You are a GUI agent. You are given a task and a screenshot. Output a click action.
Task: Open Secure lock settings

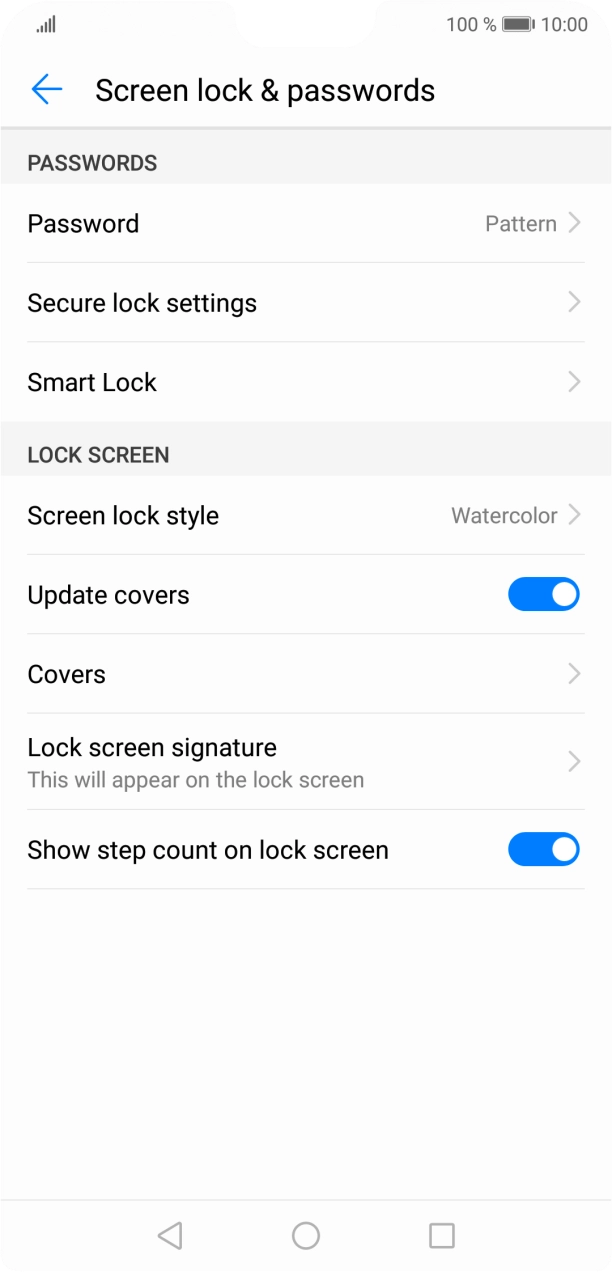pyautogui.click(x=306, y=302)
